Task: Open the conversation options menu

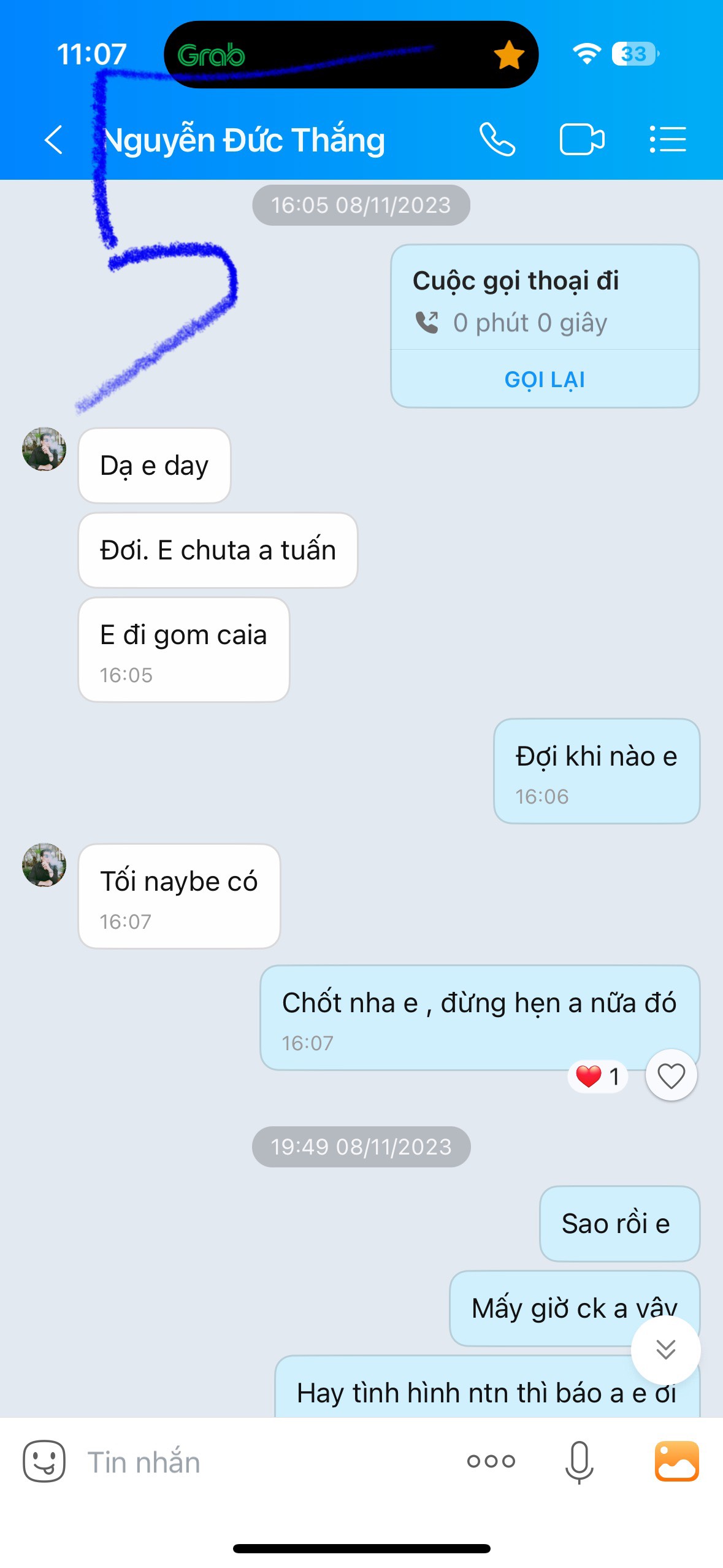Action: (667, 140)
